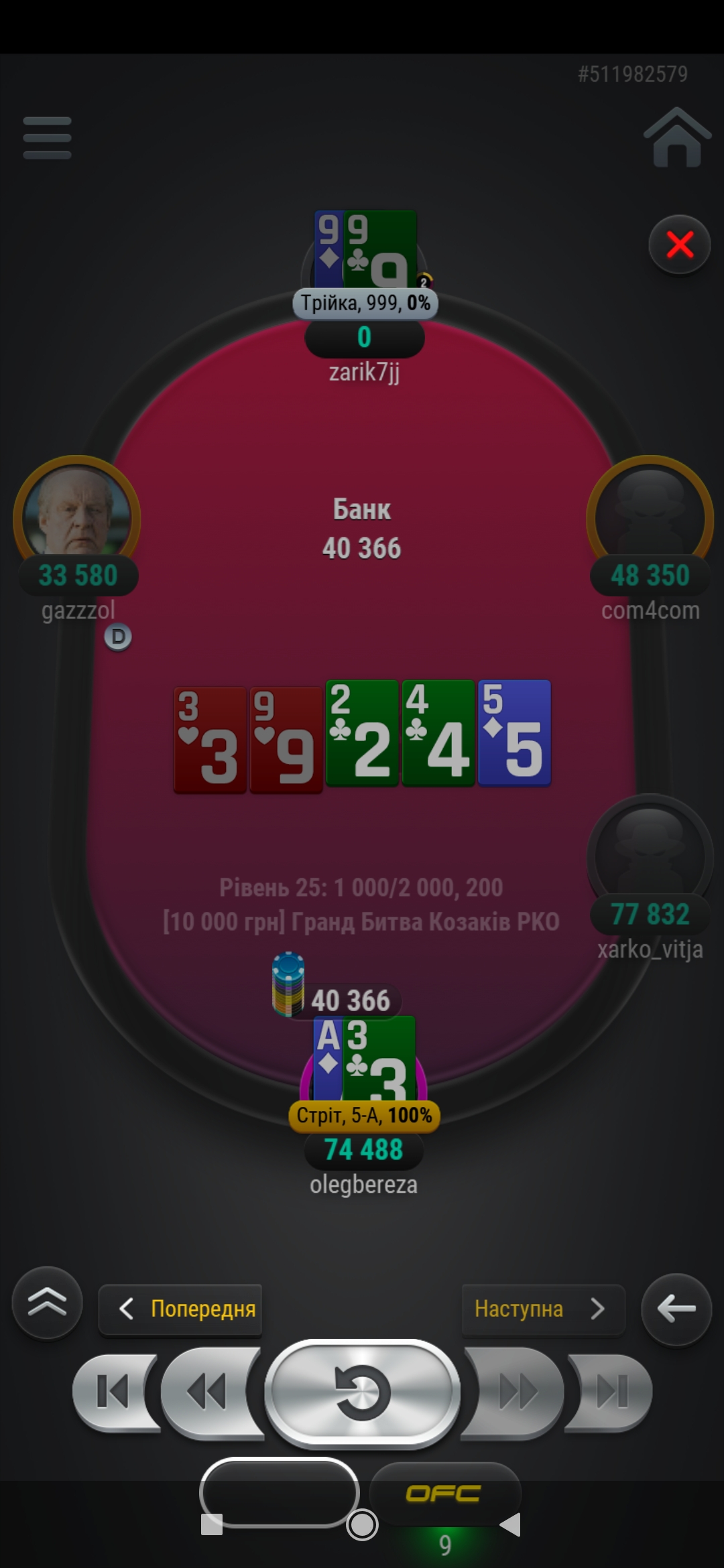Tap the system back triangle
The width and height of the screenshot is (724, 1568).
click(x=510, y=1525)
